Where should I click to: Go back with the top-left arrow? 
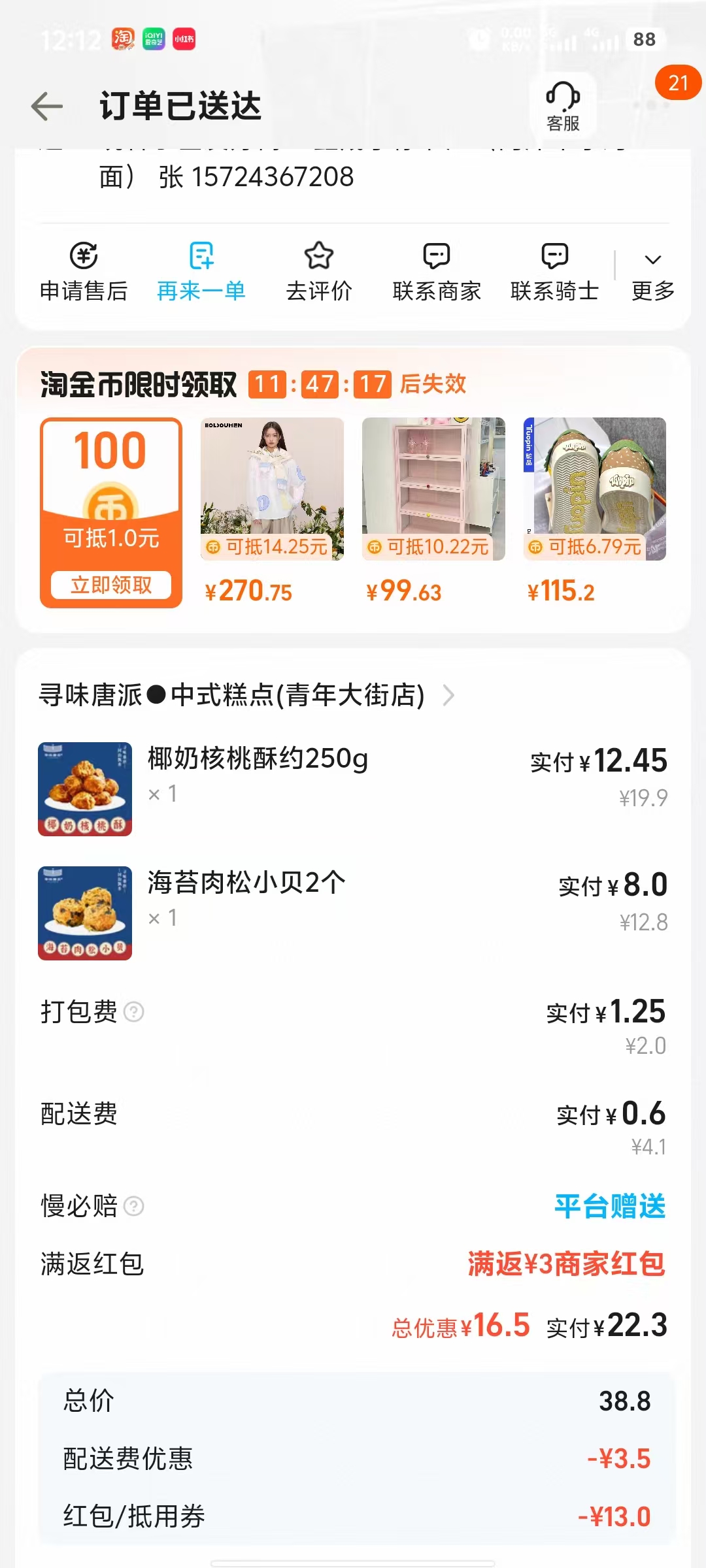click(x=47, y=106)
